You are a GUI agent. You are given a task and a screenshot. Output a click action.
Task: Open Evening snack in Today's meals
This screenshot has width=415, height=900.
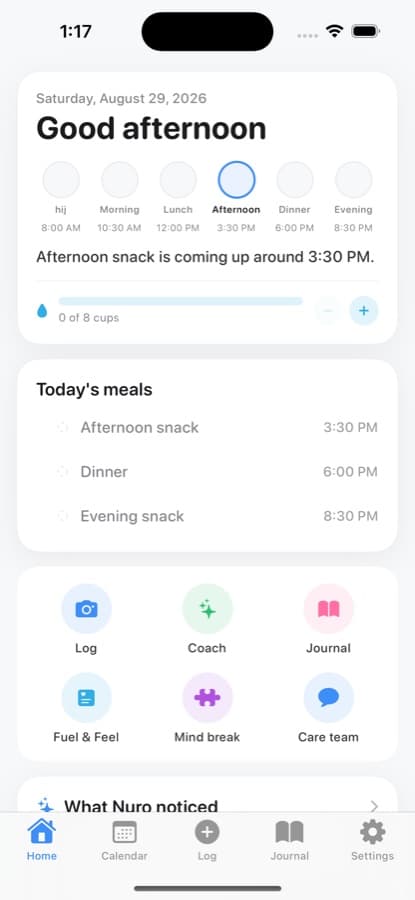[x=207, y=516]
